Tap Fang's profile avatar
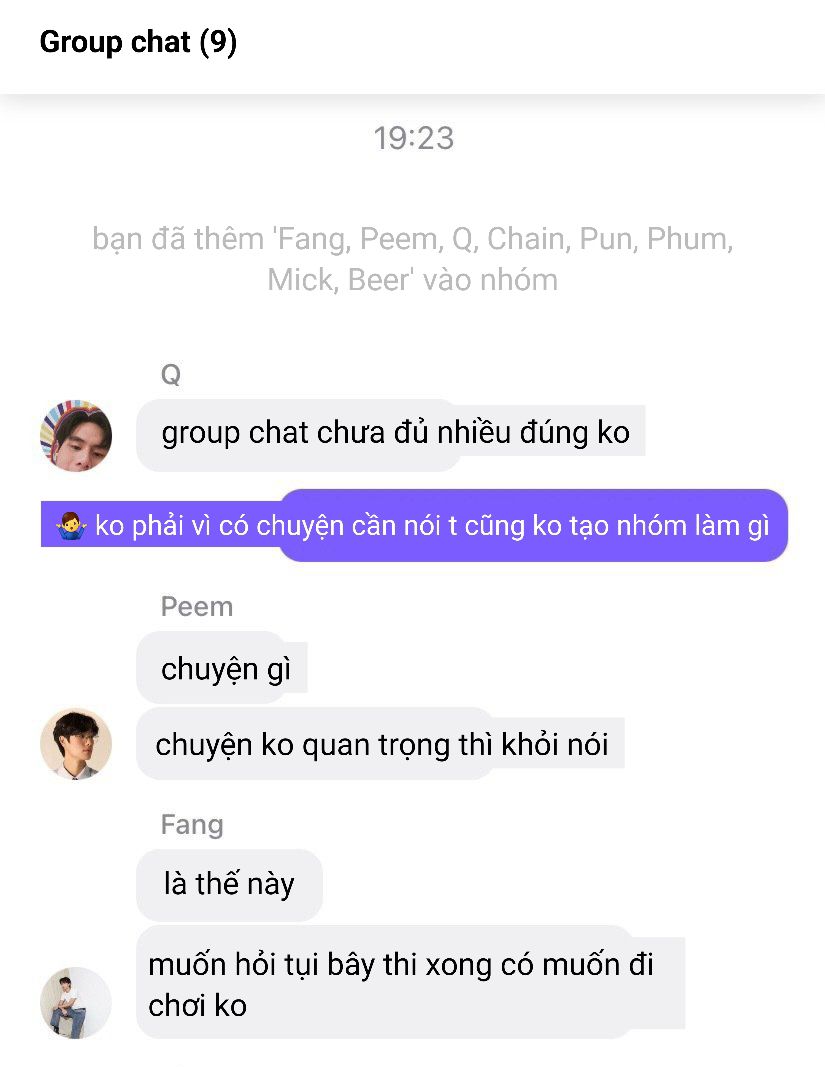This screenshot has height=1067, width=825. coord(76,1002)
